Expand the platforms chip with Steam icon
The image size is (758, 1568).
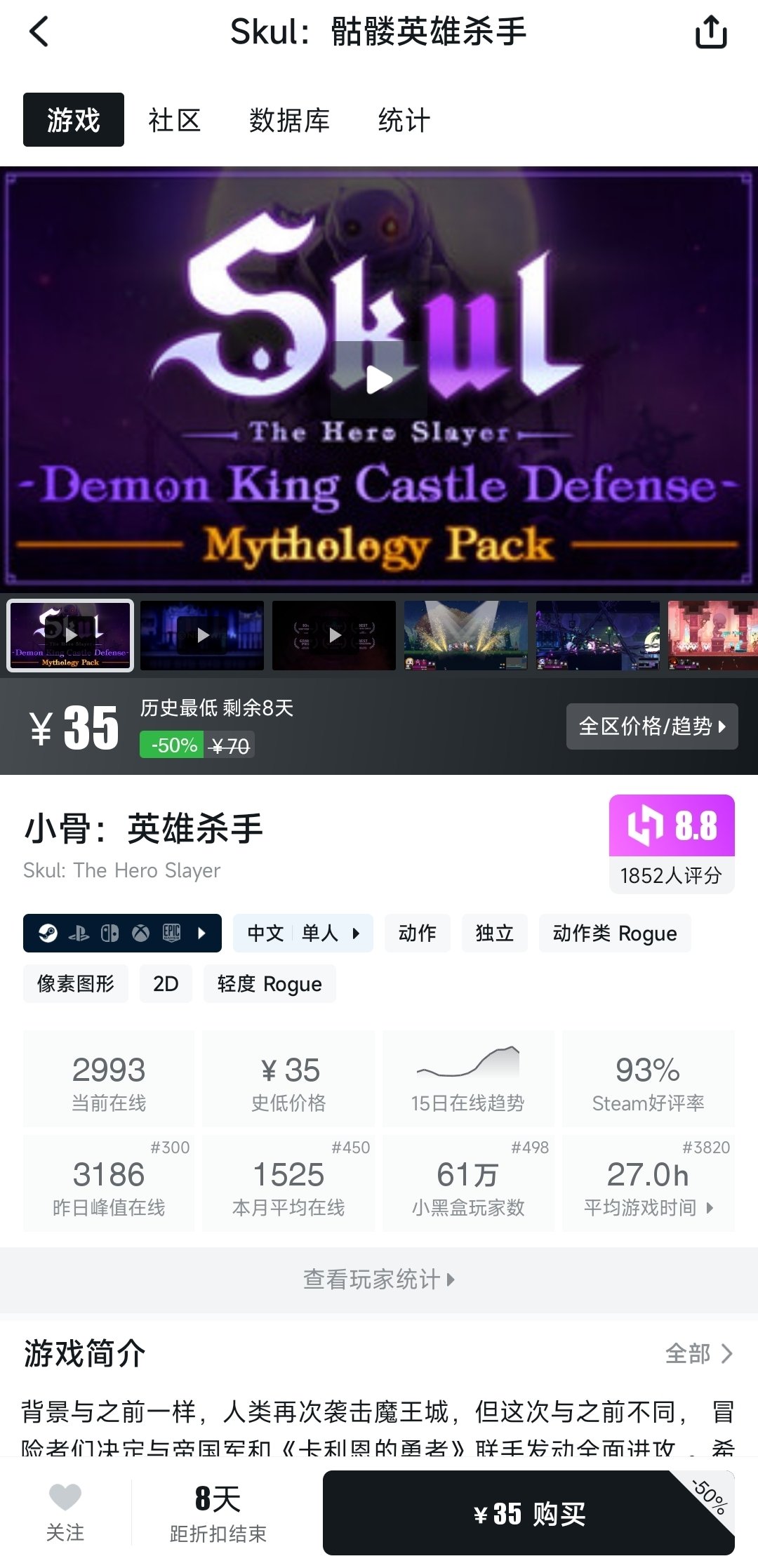122,933
